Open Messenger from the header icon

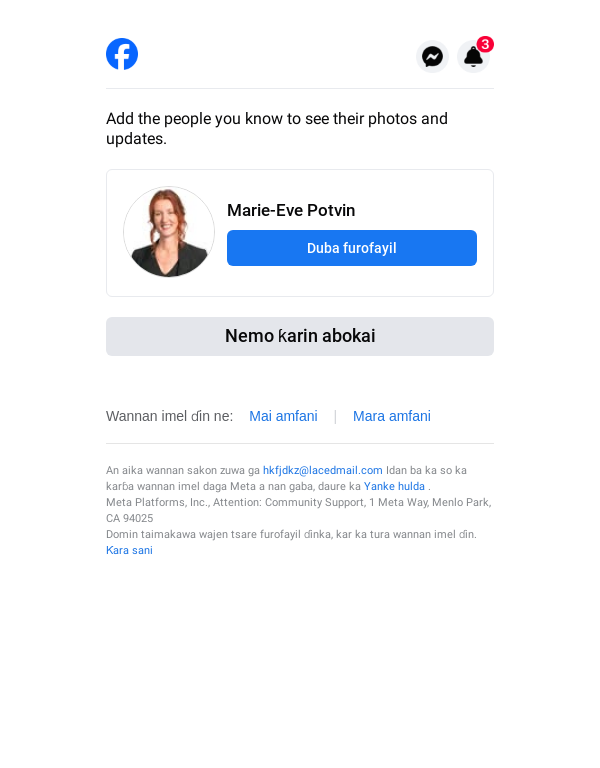(x=432, y=57)
